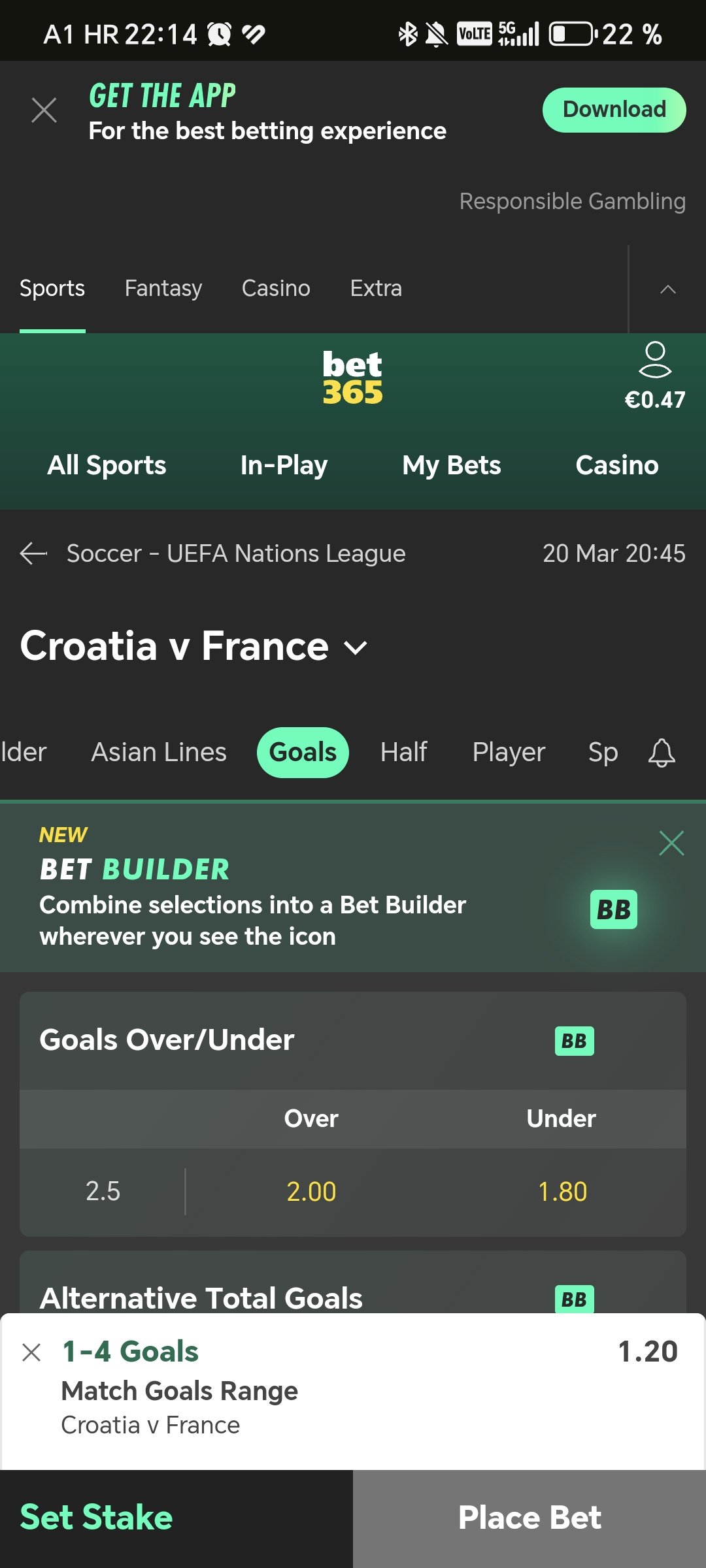Tap Set Stake on the bet slip
706x1568 pixels.
pyautogui.click(x=96, y=1517)
